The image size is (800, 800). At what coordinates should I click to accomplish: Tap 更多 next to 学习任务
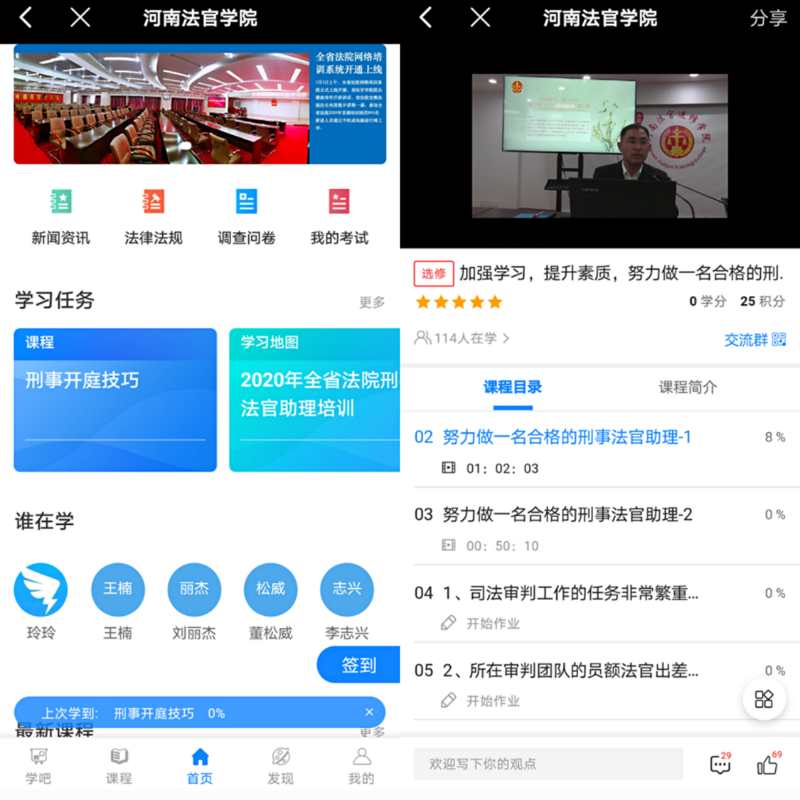pos(372,302)
